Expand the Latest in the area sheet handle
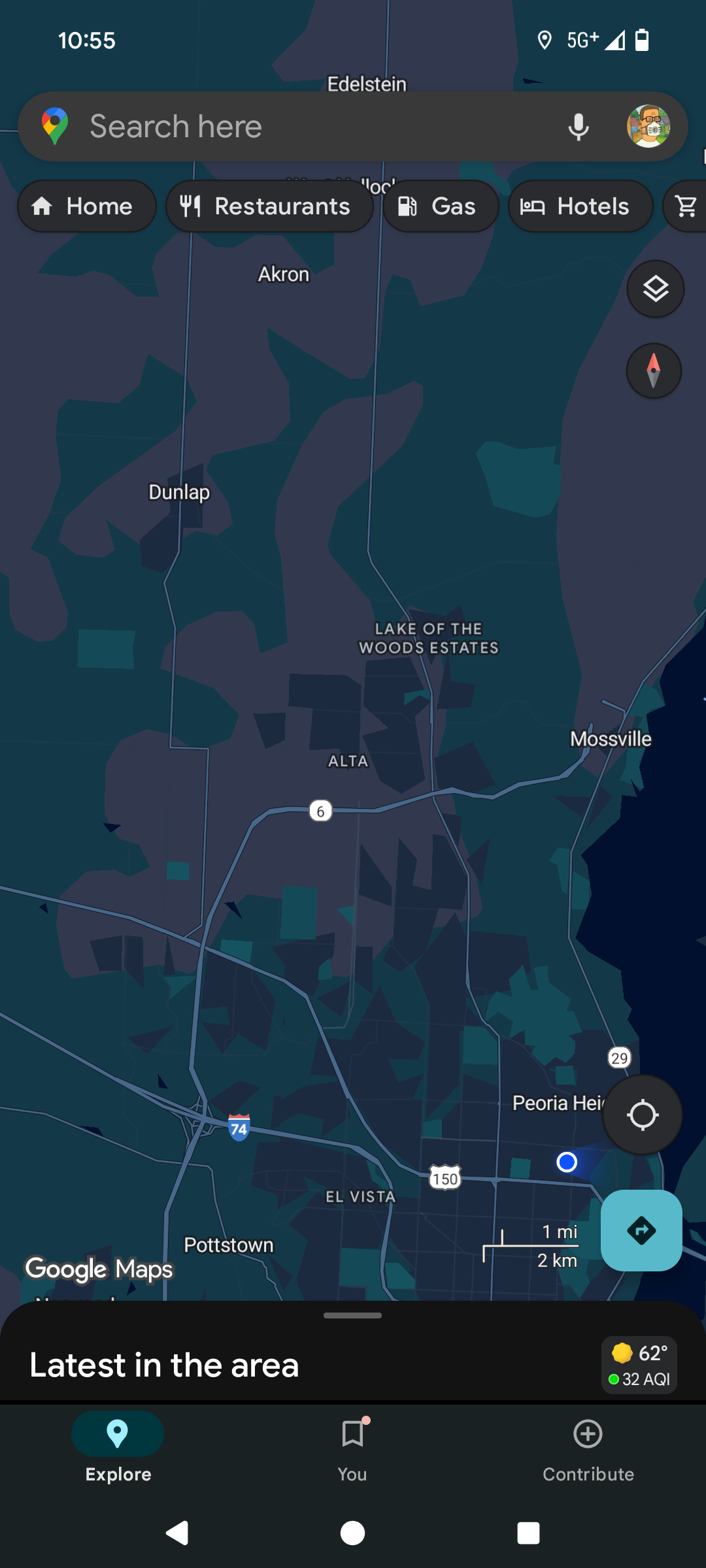This screenshot has width=706, height=1568. point(352,1315)
